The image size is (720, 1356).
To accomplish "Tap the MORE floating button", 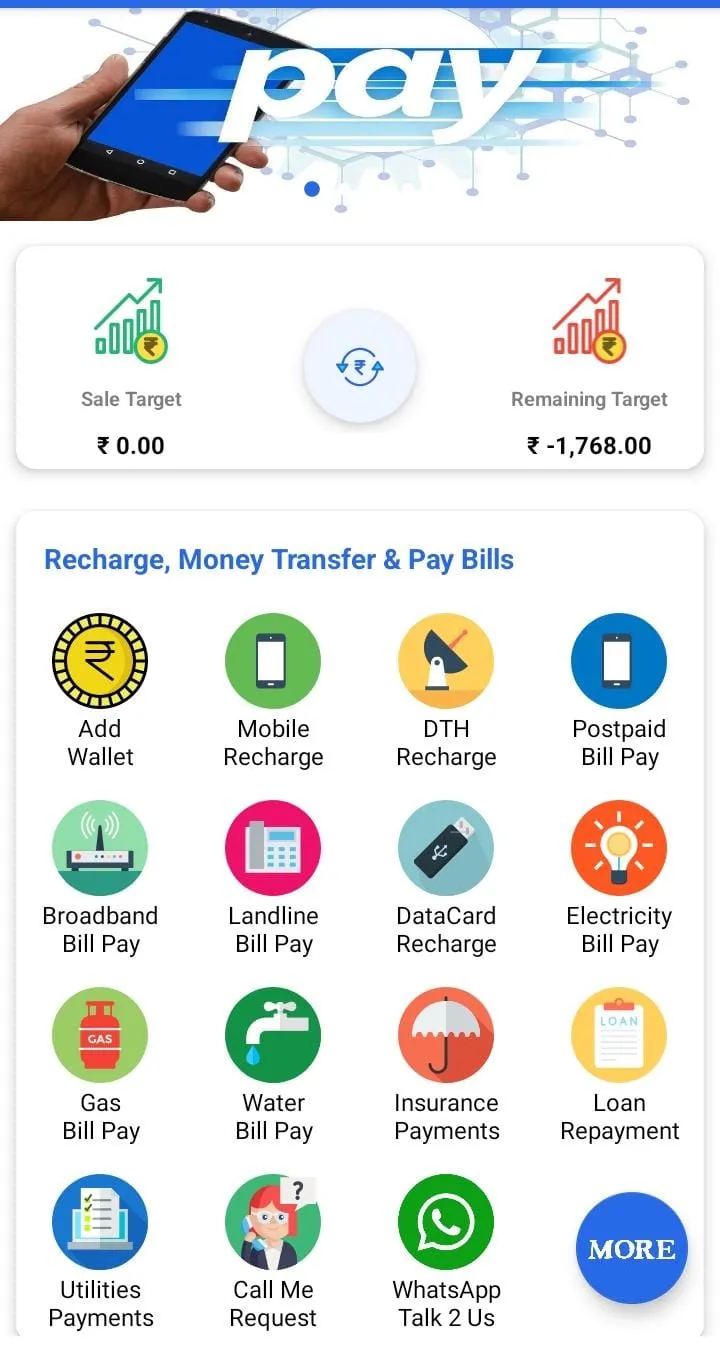I will [x=631, y=1249].
